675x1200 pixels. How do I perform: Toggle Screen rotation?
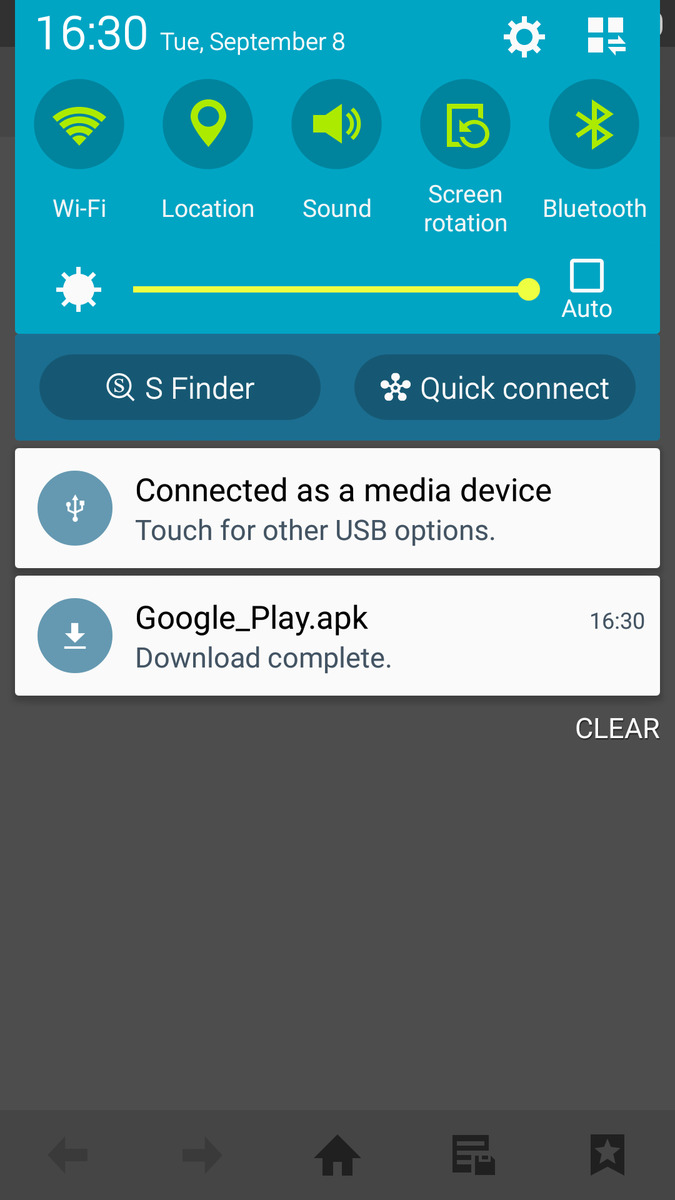pyautogui.click(x=465, y=125)
